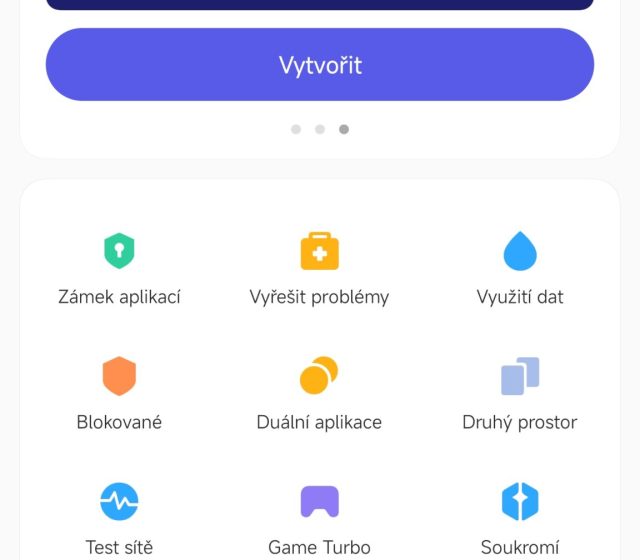640x560 pixels.
Task: Tap the Vytvořit button
Action: click(x=320, y=65)
